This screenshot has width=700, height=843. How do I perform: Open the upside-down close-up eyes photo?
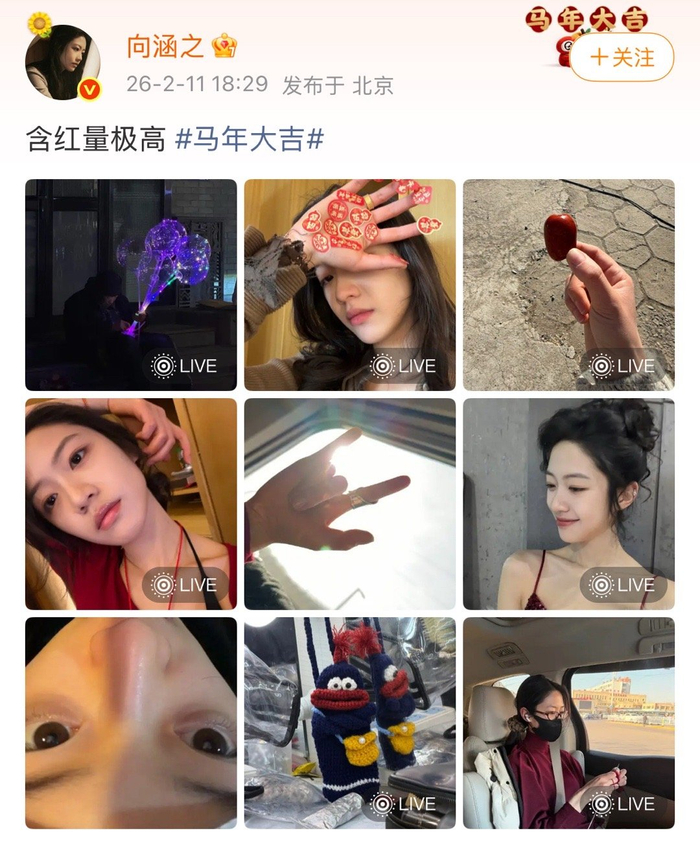(x=131, y=722)
